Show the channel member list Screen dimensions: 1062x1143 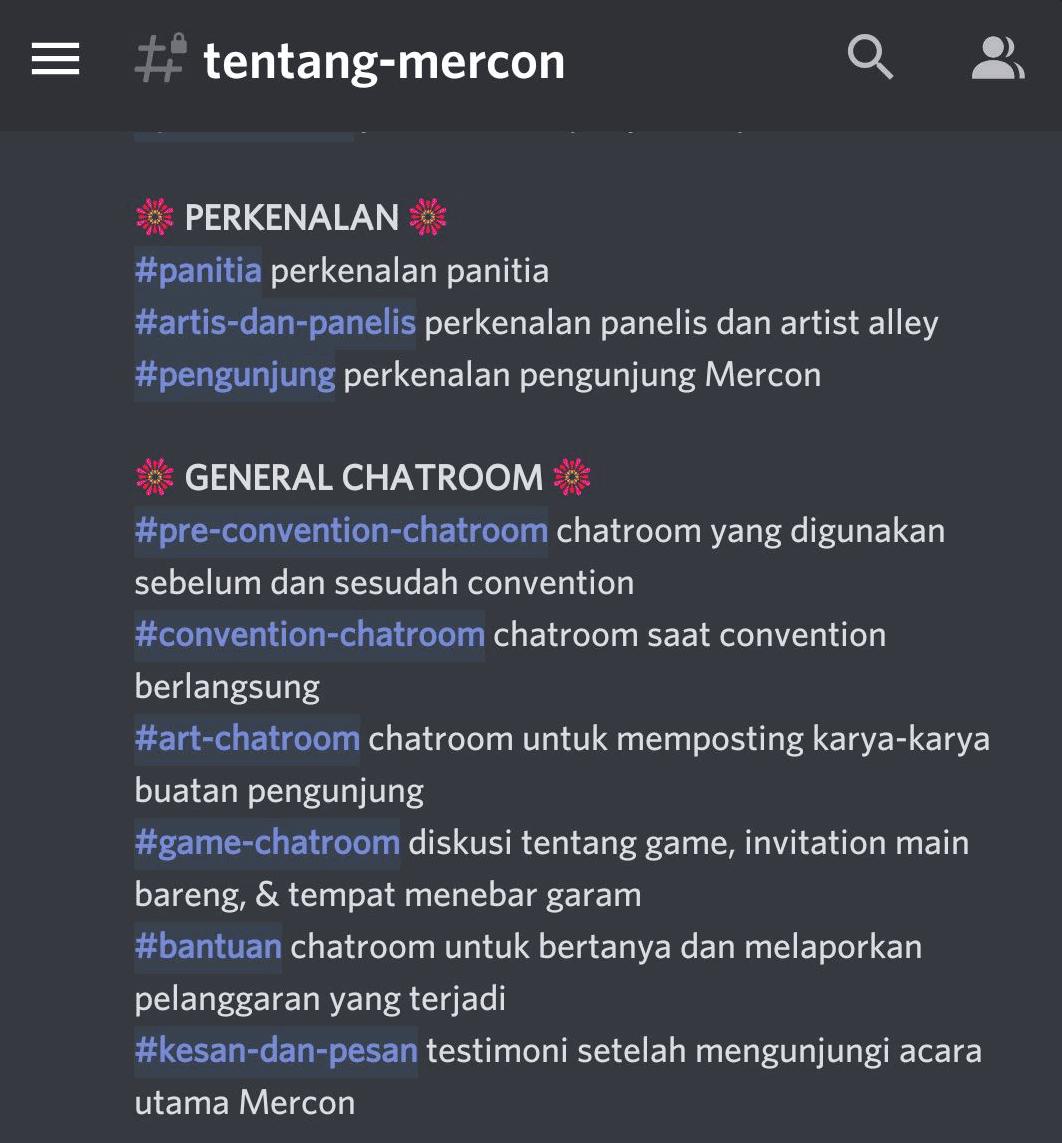coord(997,58)
